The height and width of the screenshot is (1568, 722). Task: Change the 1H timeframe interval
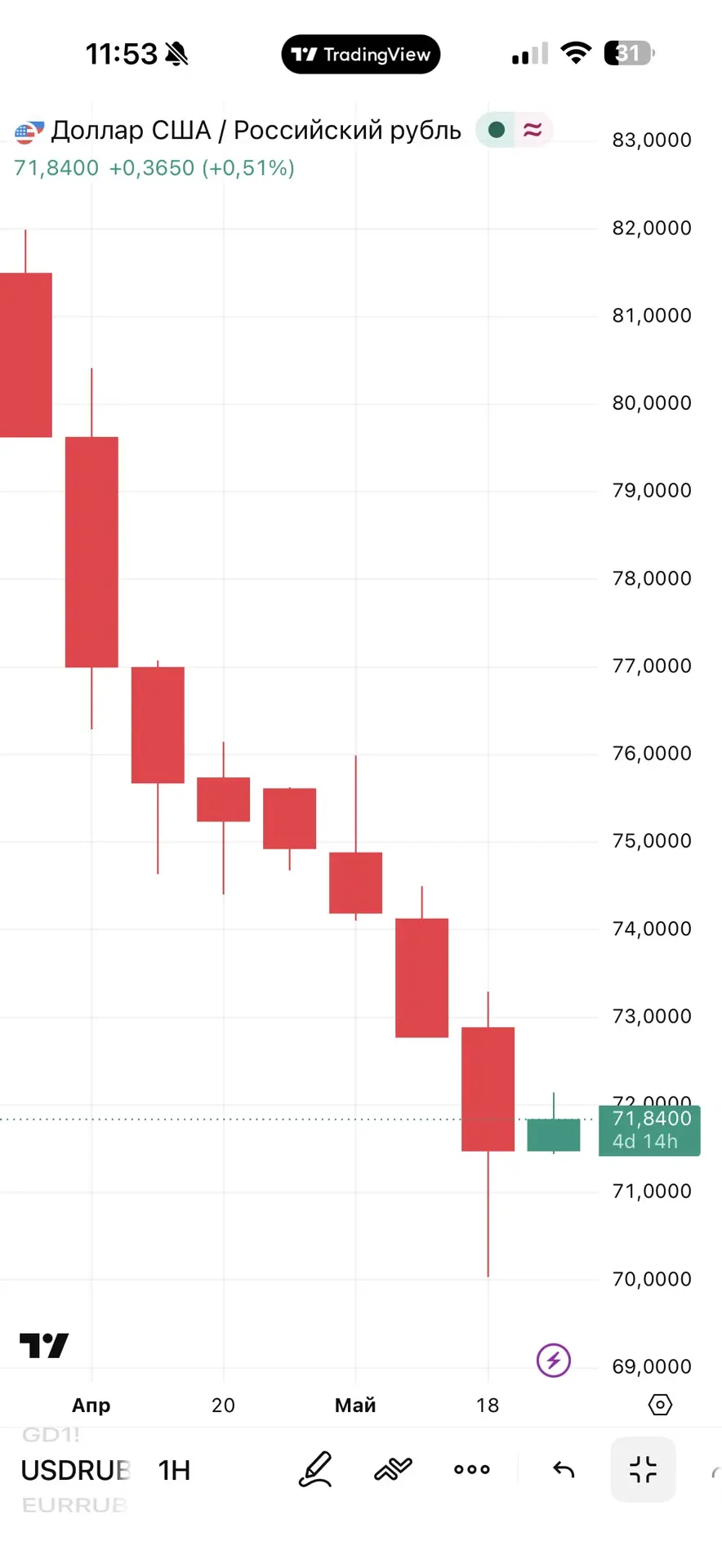tap(174, 1470)
